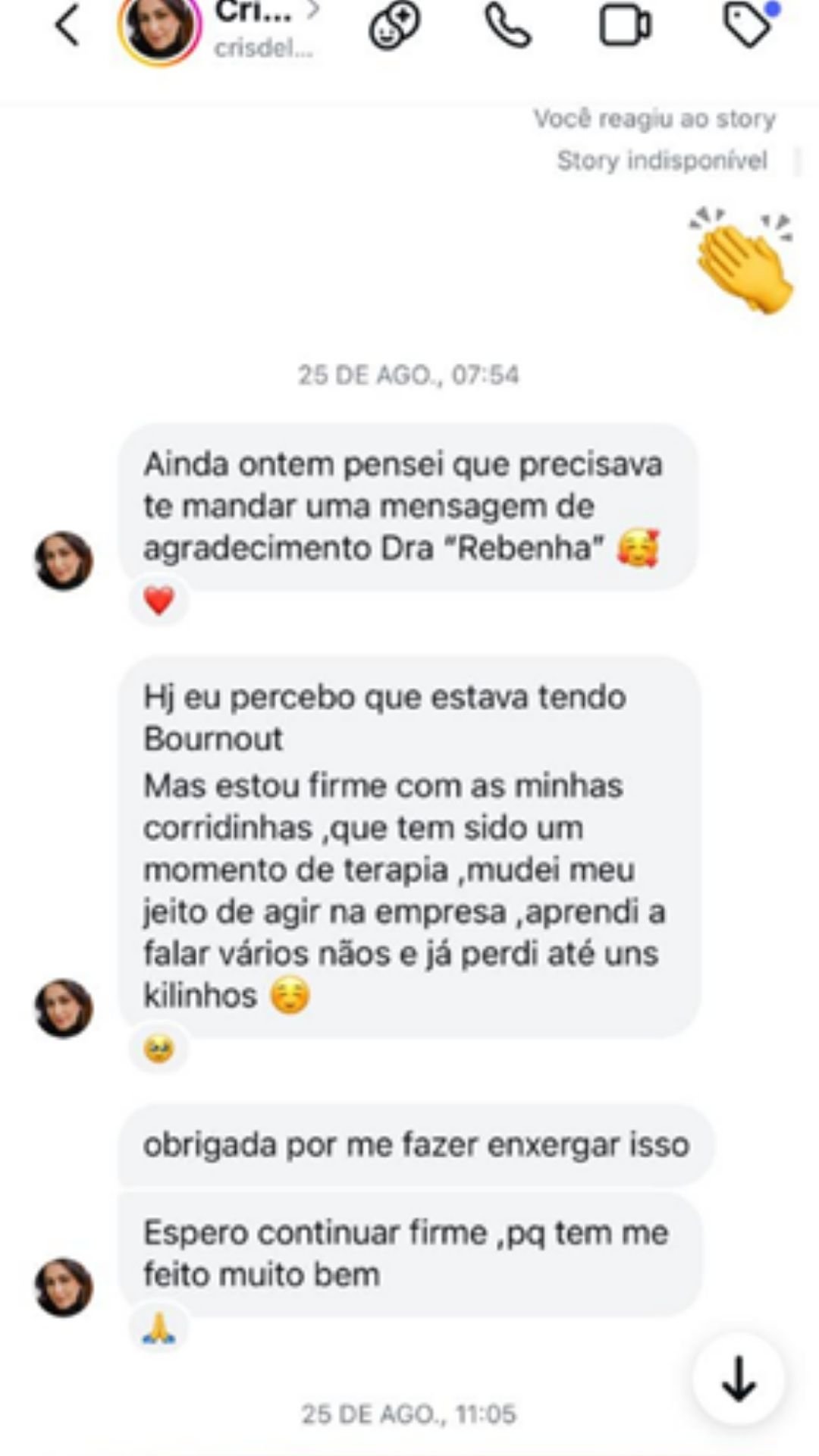Image resolution: width=819 pixels, height=1456 pixels.
Task: View the reaction on the Bournout message
Action: point(159,1050)
